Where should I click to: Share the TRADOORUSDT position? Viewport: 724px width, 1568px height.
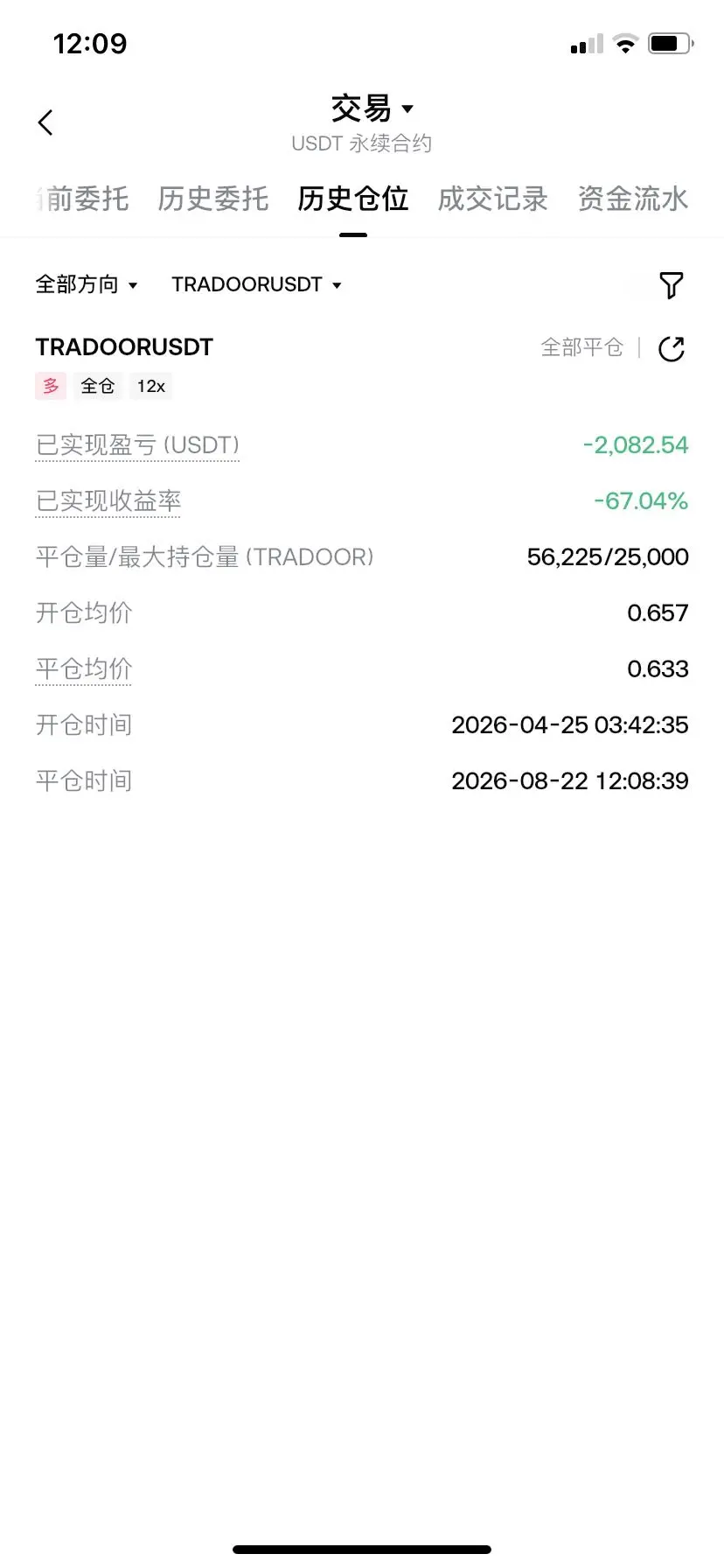(671, 348)
